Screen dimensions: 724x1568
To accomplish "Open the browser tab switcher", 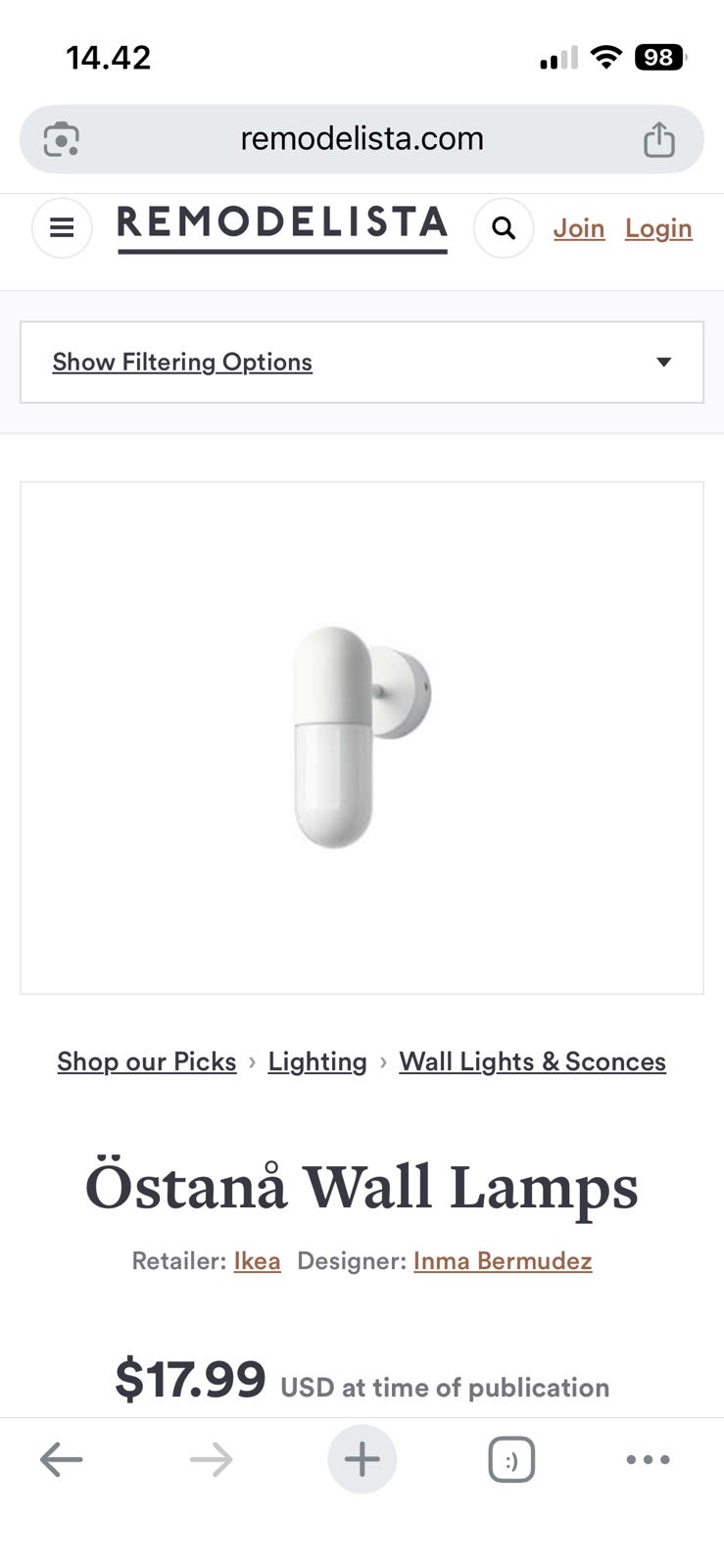I will tap(511, 1459).
